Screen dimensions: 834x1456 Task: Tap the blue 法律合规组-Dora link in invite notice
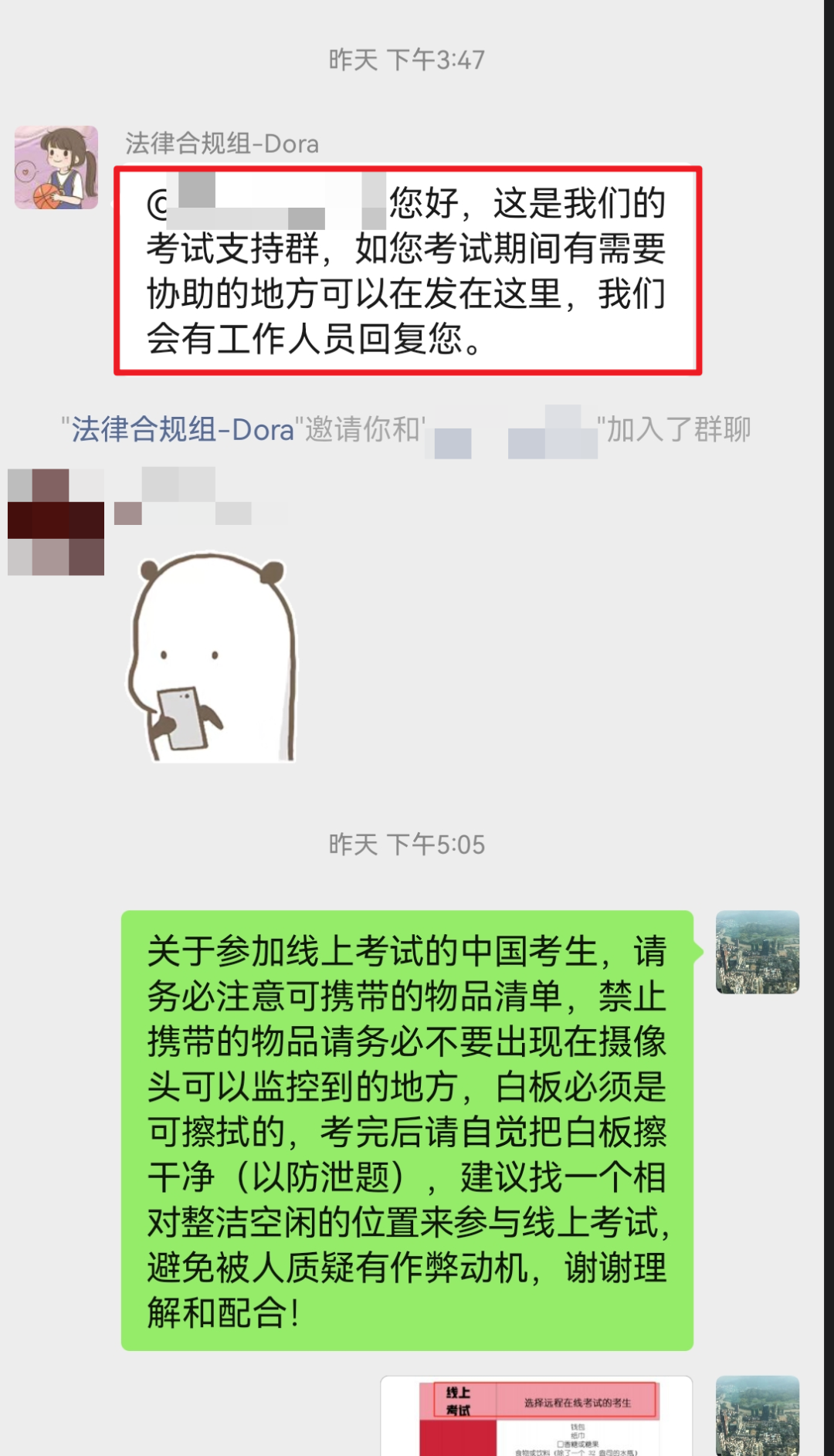click(183, 429)
